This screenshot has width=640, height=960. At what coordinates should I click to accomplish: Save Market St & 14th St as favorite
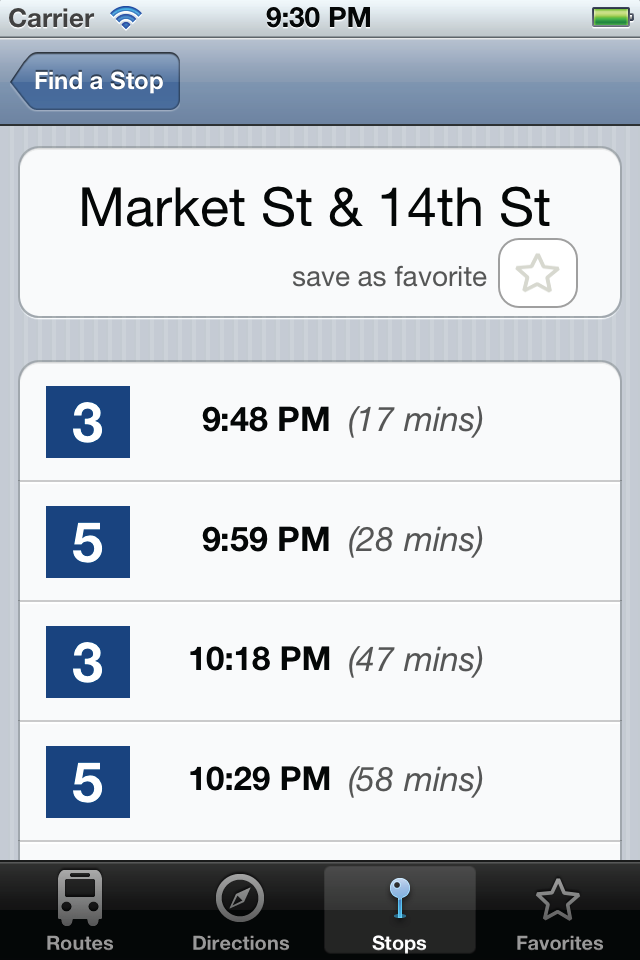pyautogui.click(x=538, y=274)
